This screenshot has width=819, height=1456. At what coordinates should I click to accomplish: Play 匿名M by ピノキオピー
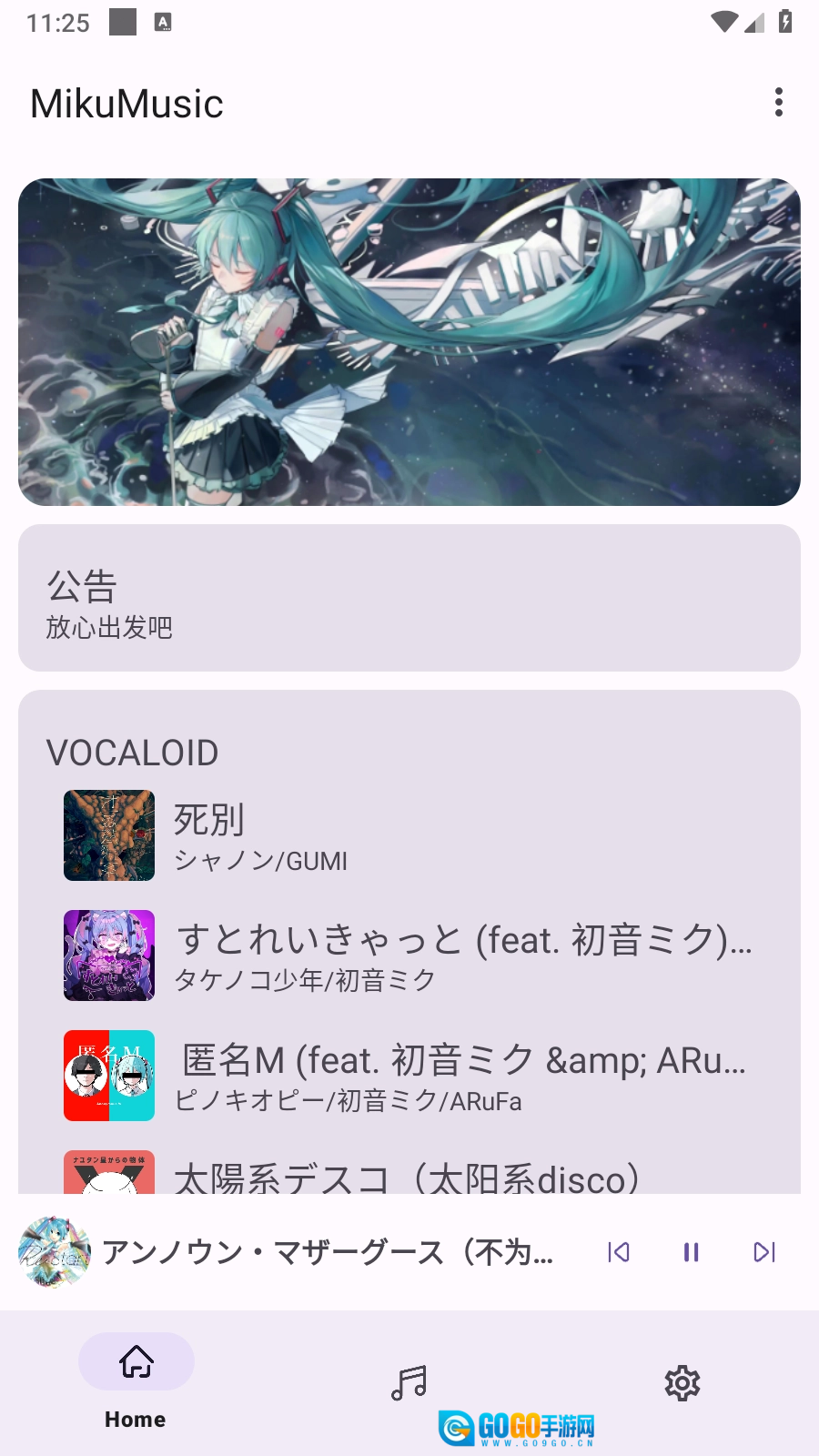coord(409,1076)
